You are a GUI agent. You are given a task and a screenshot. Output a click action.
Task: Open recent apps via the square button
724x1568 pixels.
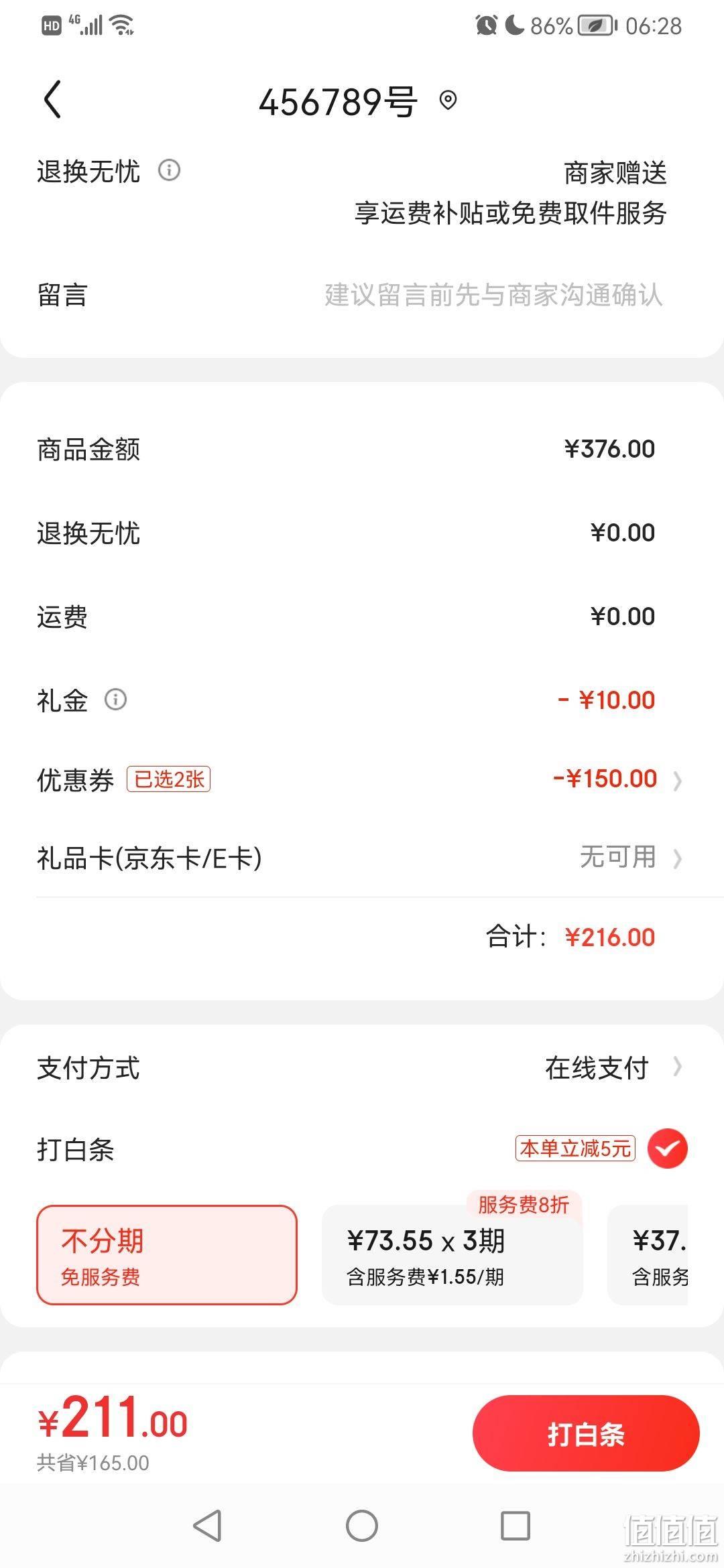(516, 1526)
